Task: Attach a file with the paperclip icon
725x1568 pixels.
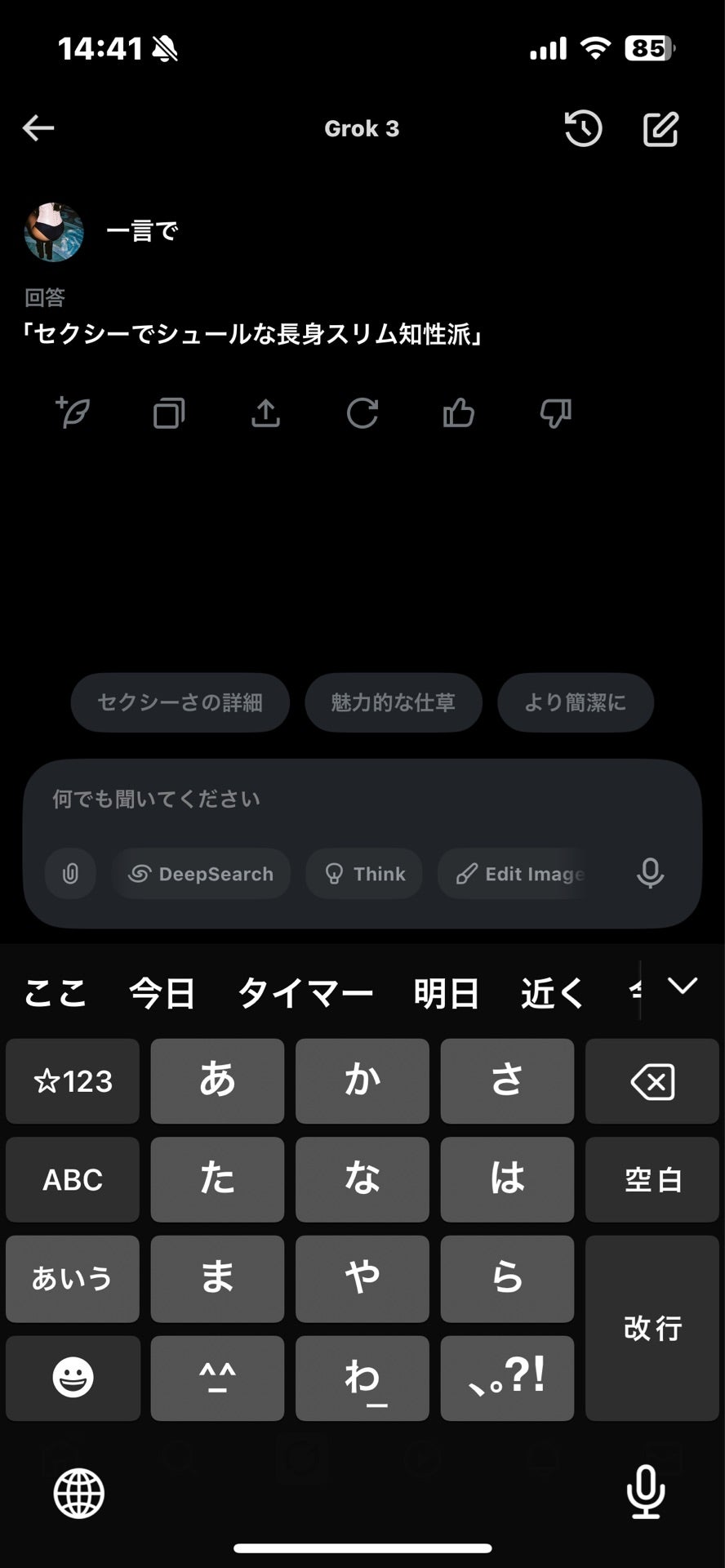Action: click(x=70, y=873)
